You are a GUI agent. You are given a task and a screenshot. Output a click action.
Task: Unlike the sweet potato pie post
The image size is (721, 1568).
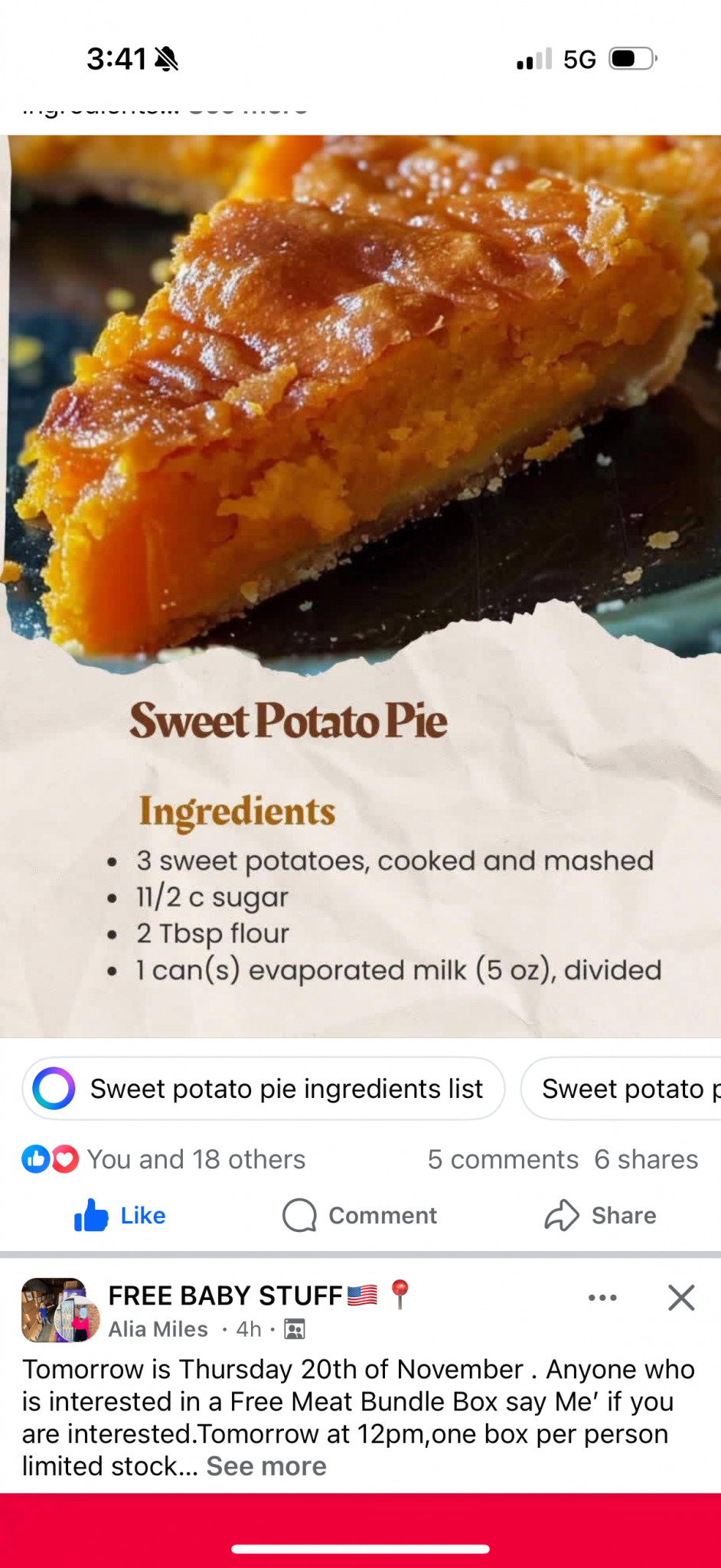(x=120, y=1215)
